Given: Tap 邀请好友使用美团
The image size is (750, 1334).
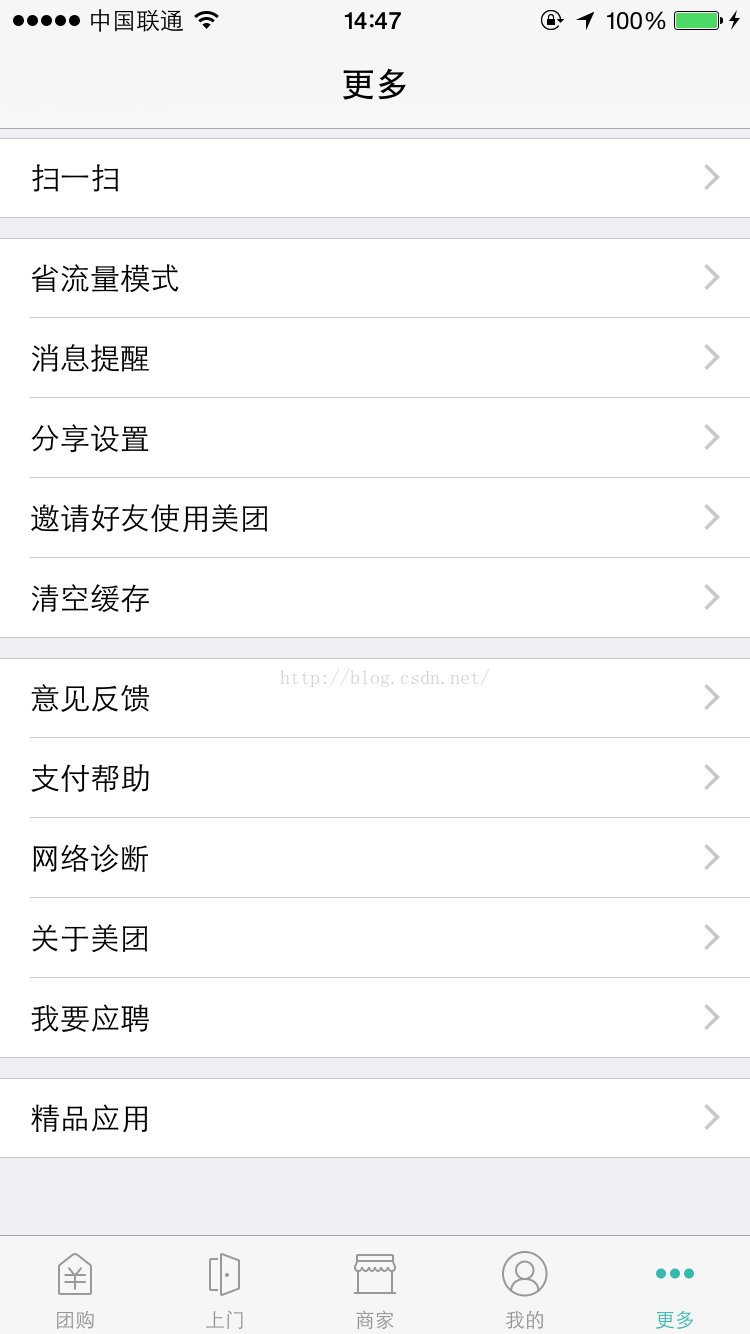Looking at the screenshot, I should pos(375,518).
